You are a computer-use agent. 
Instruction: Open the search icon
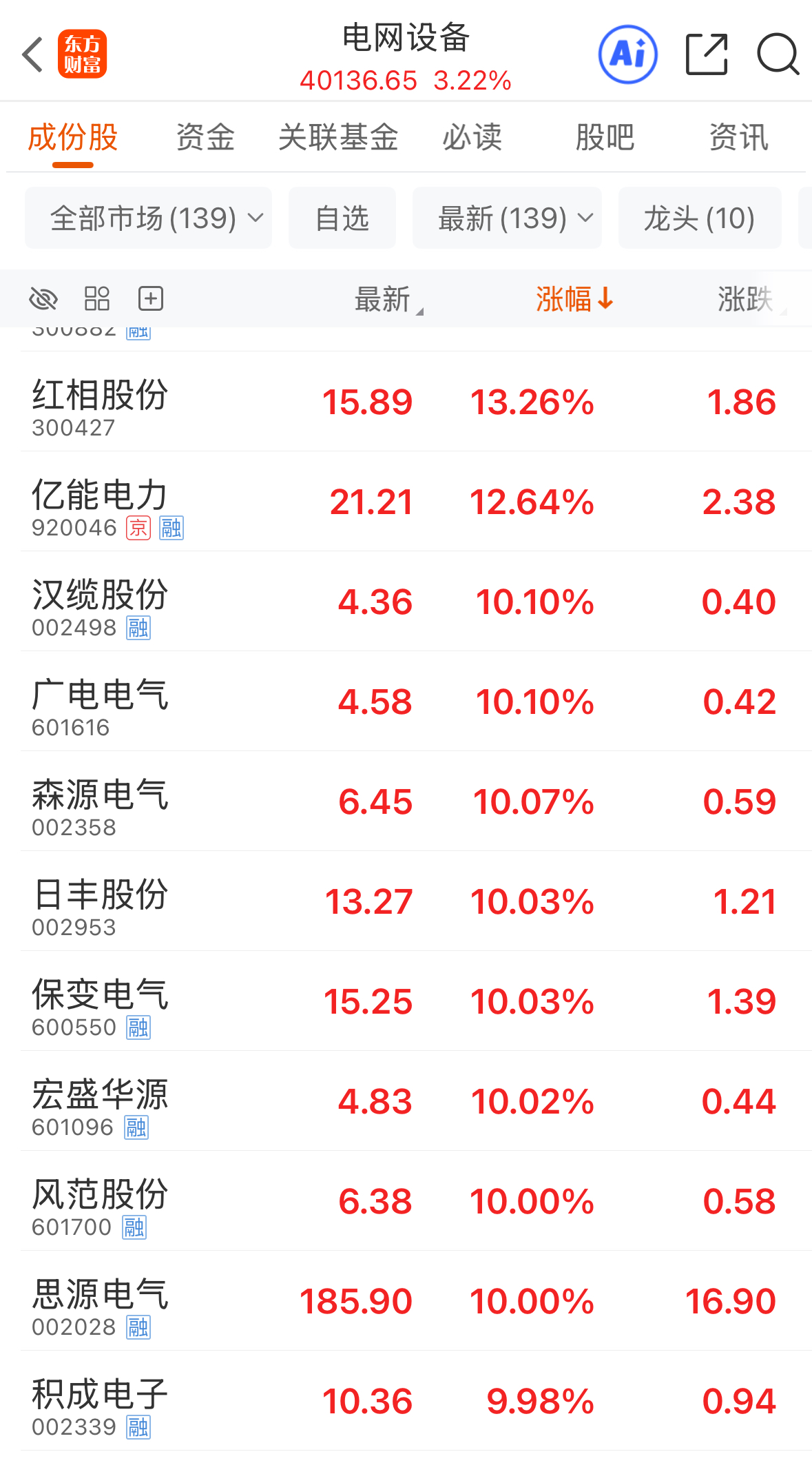[x=778, y=54]
